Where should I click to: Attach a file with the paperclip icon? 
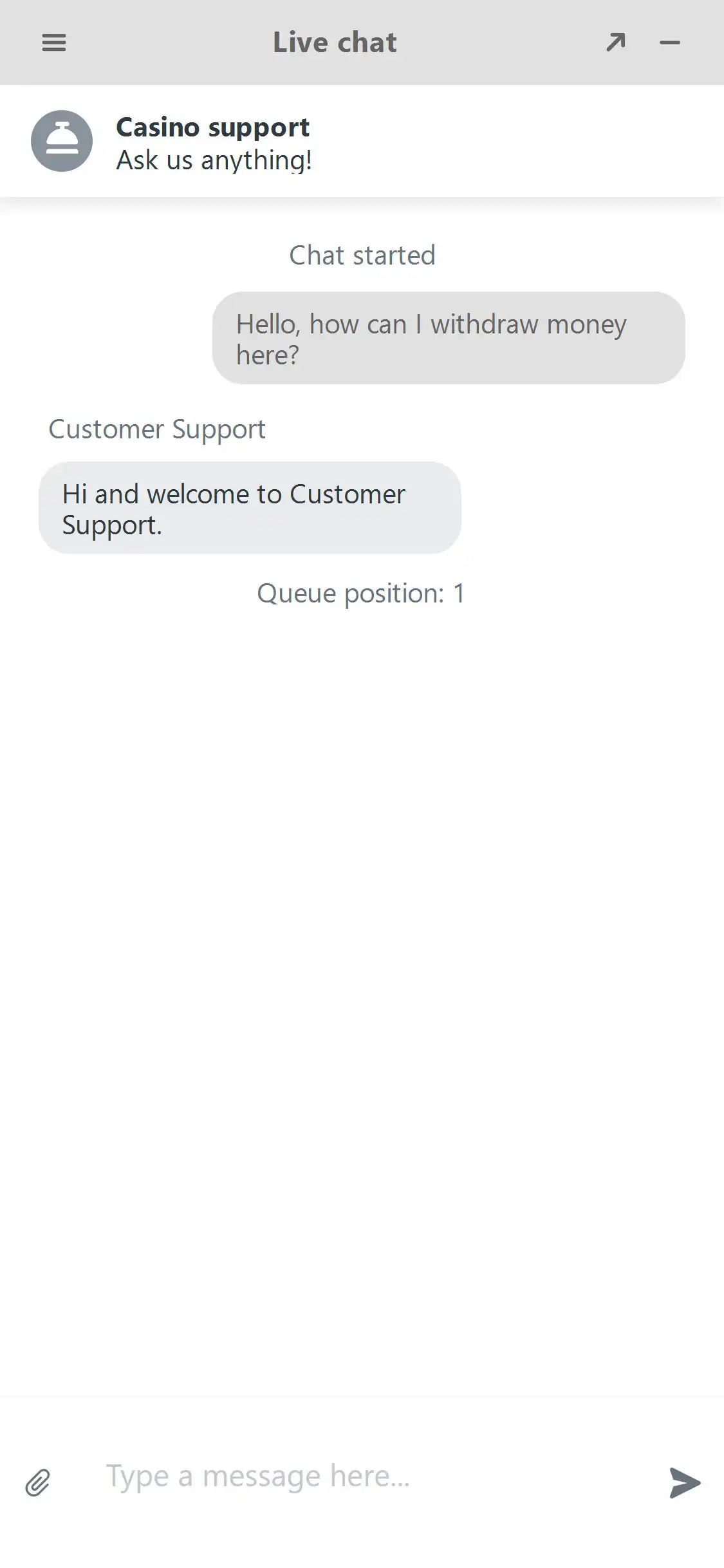38,1482
